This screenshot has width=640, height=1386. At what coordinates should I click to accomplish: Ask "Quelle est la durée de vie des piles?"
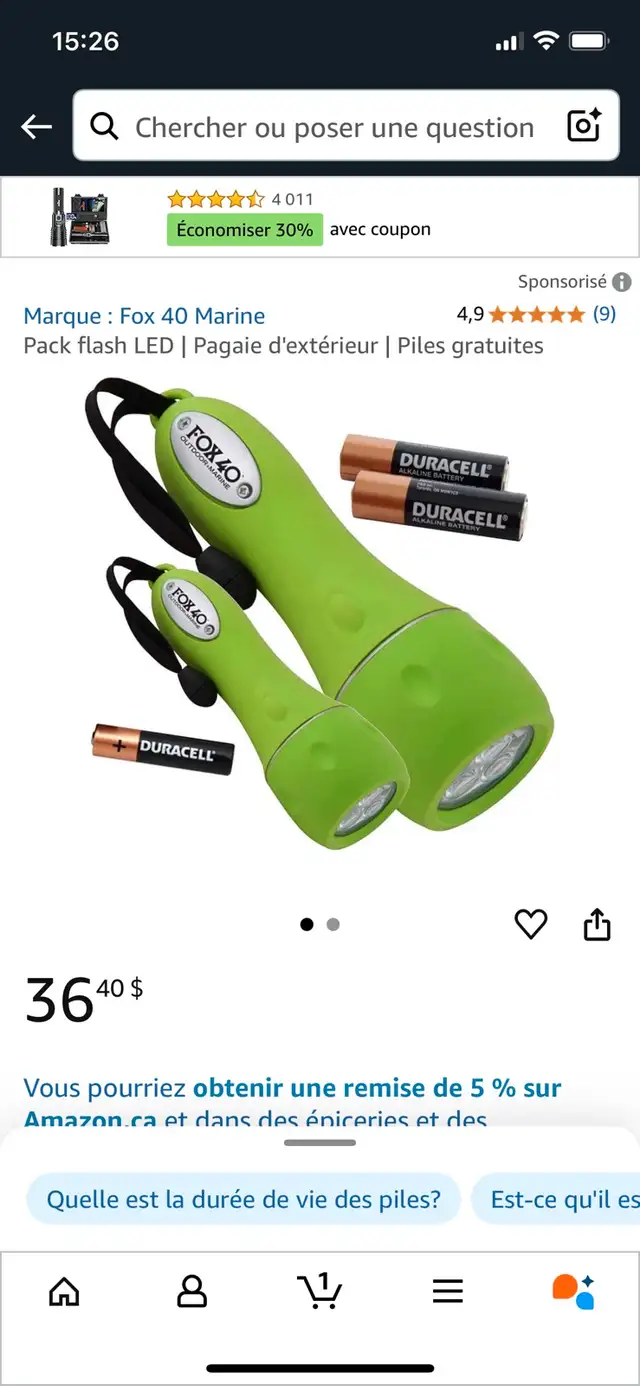click(243, 1199)
